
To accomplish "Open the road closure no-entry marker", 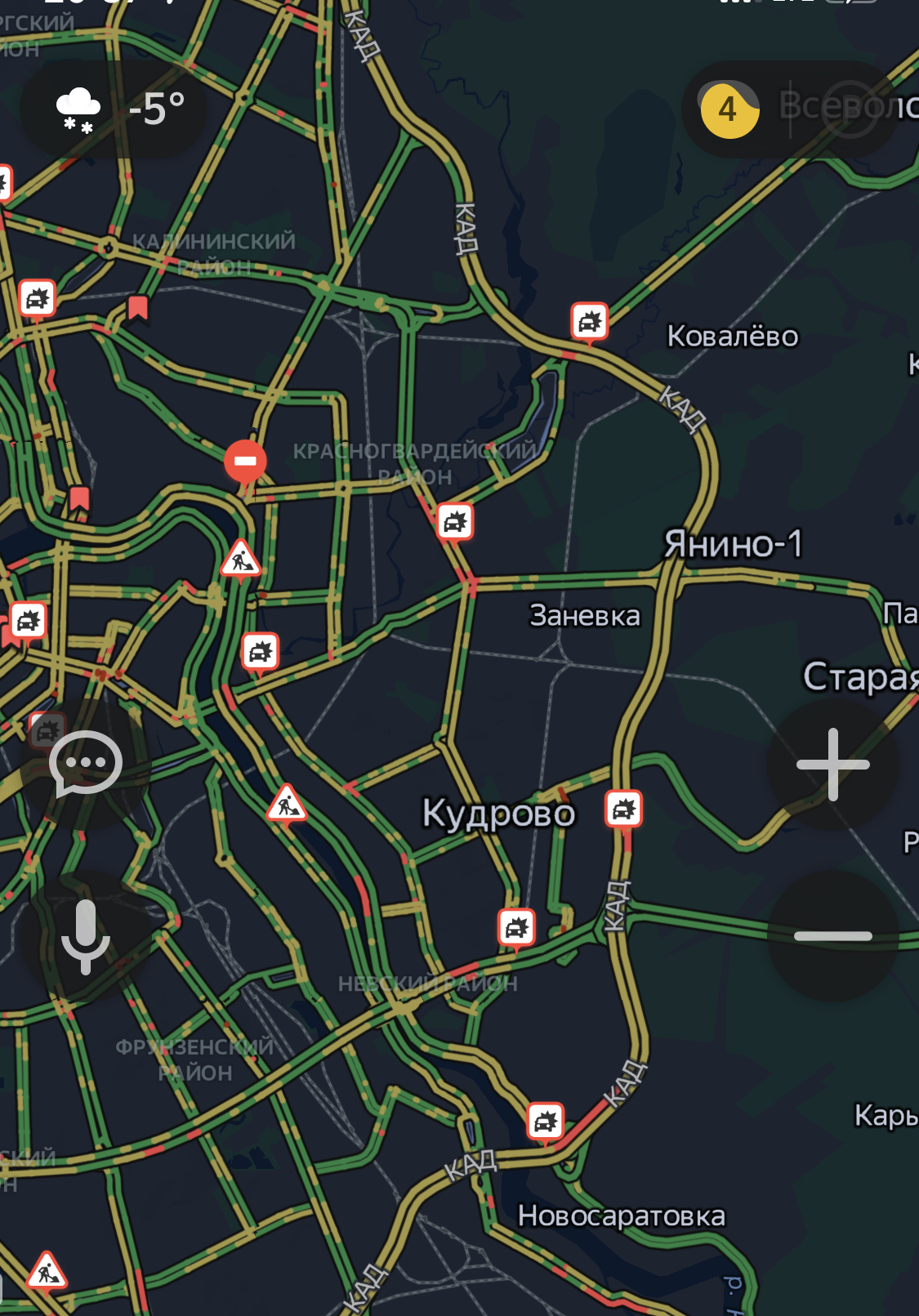I will [245, 462].
